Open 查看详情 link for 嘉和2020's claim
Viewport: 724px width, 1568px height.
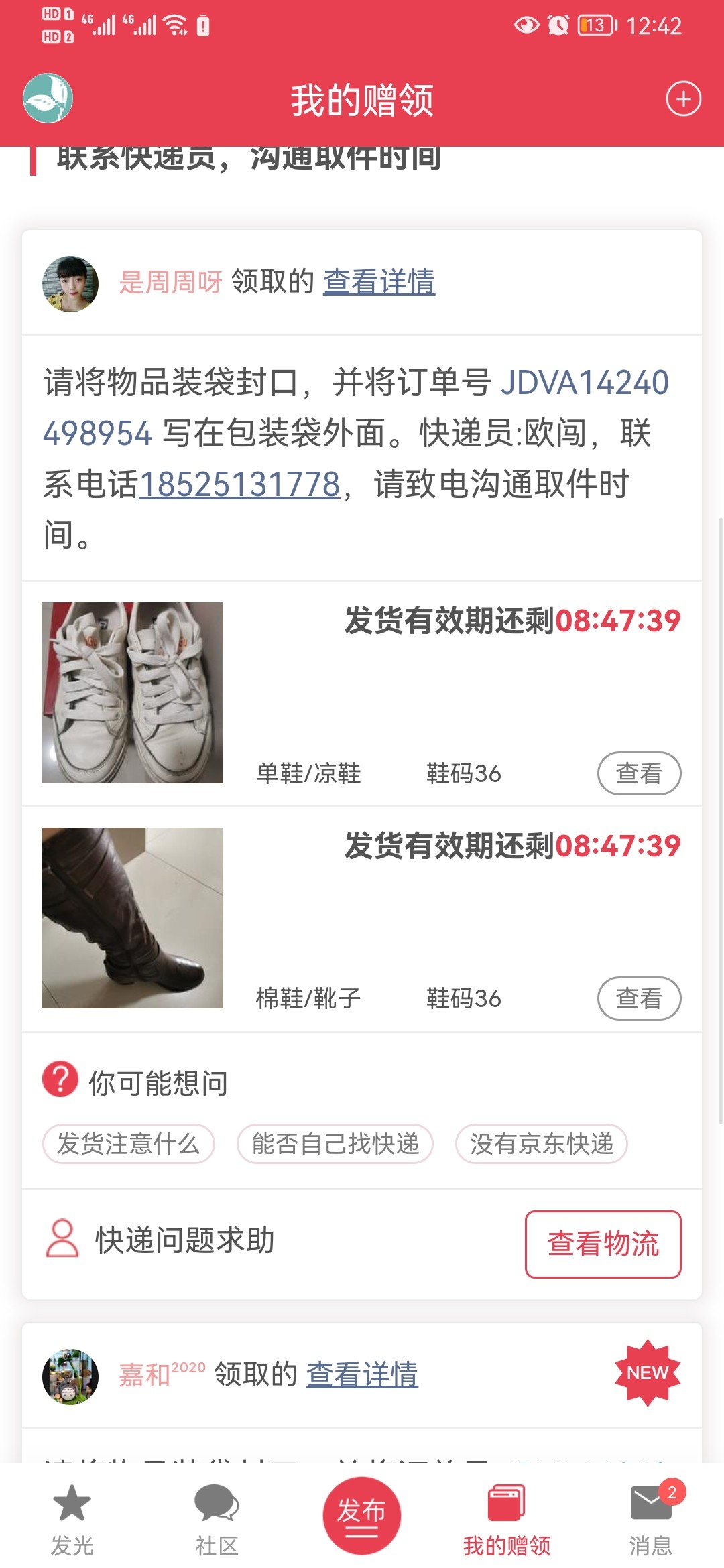tap(362, 1374)
